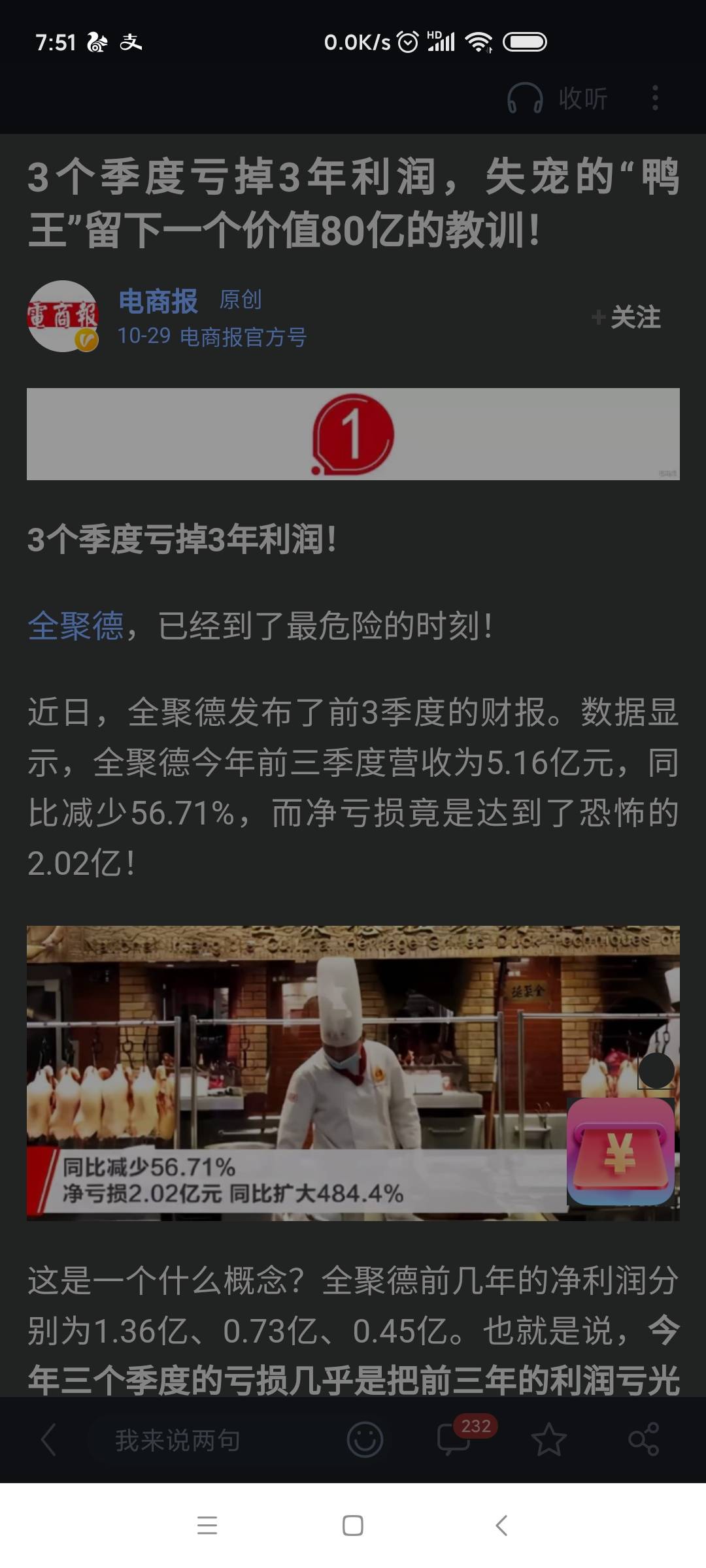Open the emoji smiley picker
The height and width of the screenshot is (1568, 706).
[x=364, y=1440]
